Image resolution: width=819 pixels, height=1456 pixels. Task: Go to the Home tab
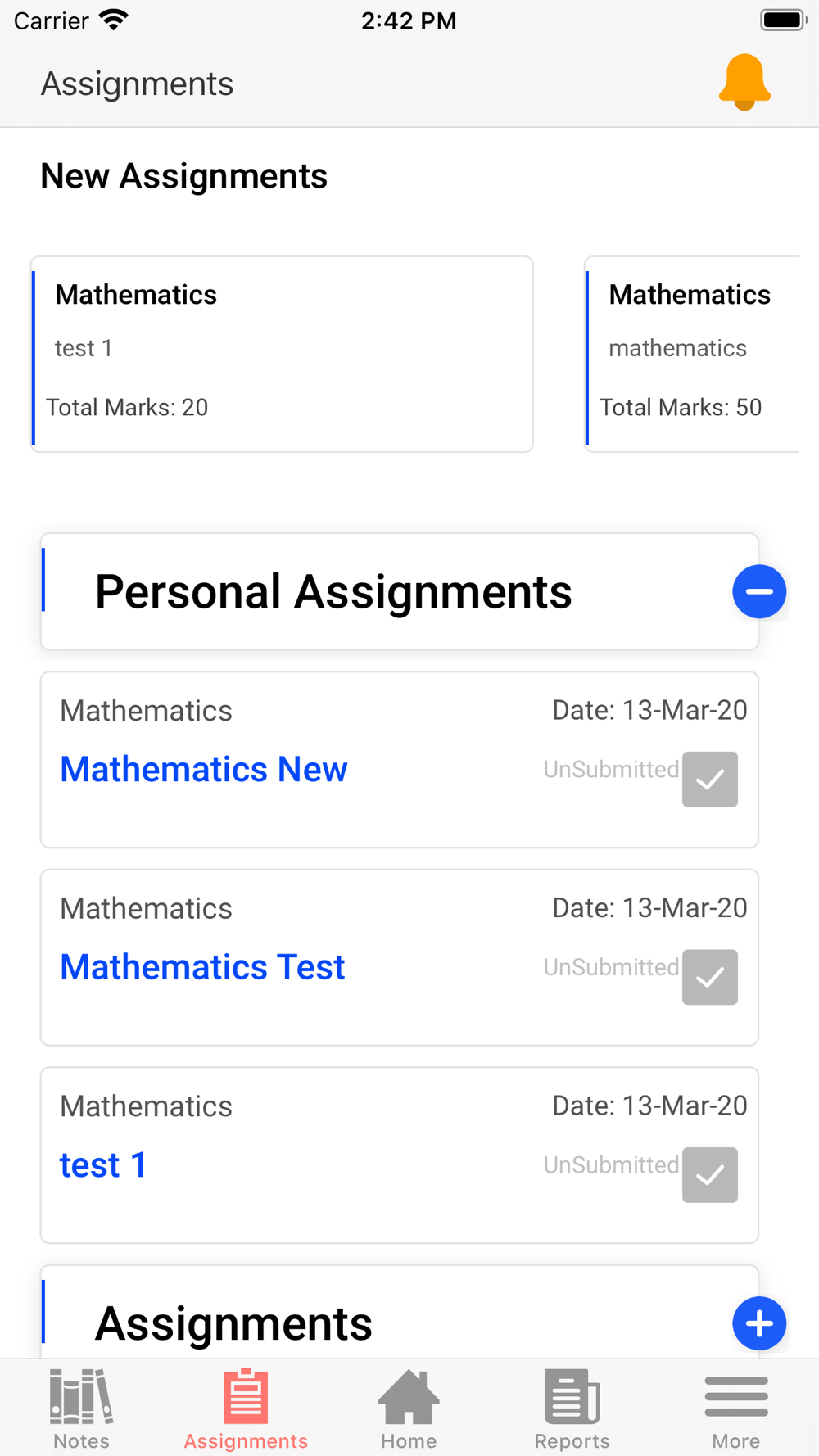click(409, 1409)
